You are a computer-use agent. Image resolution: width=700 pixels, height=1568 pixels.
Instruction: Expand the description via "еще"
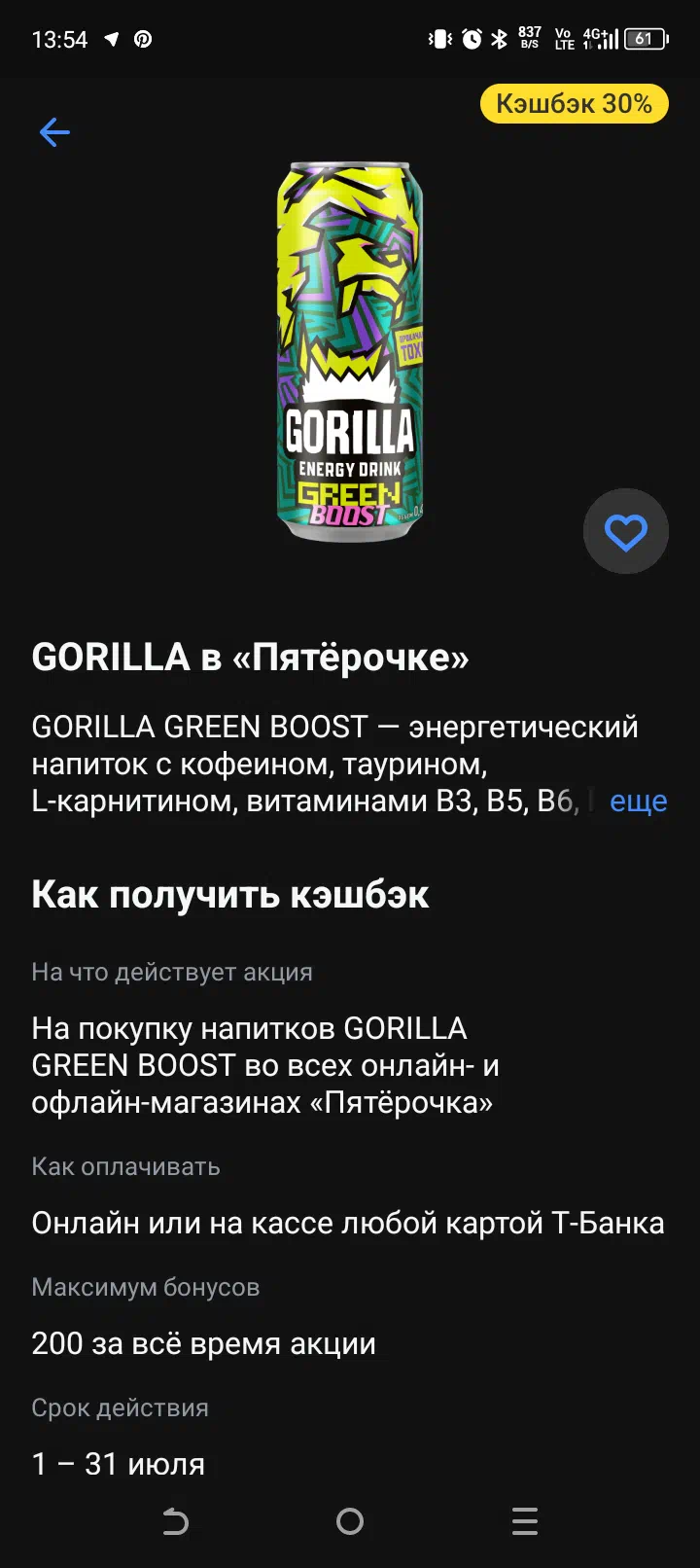639,802
